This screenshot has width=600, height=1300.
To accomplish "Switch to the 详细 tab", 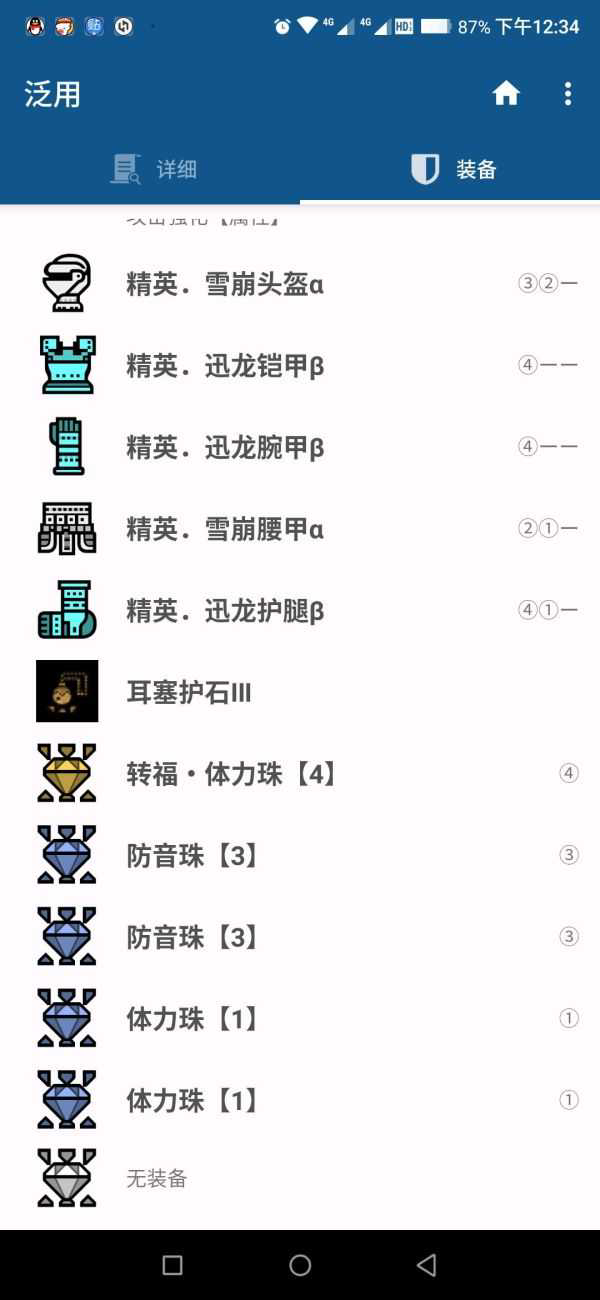I will 152,169.
